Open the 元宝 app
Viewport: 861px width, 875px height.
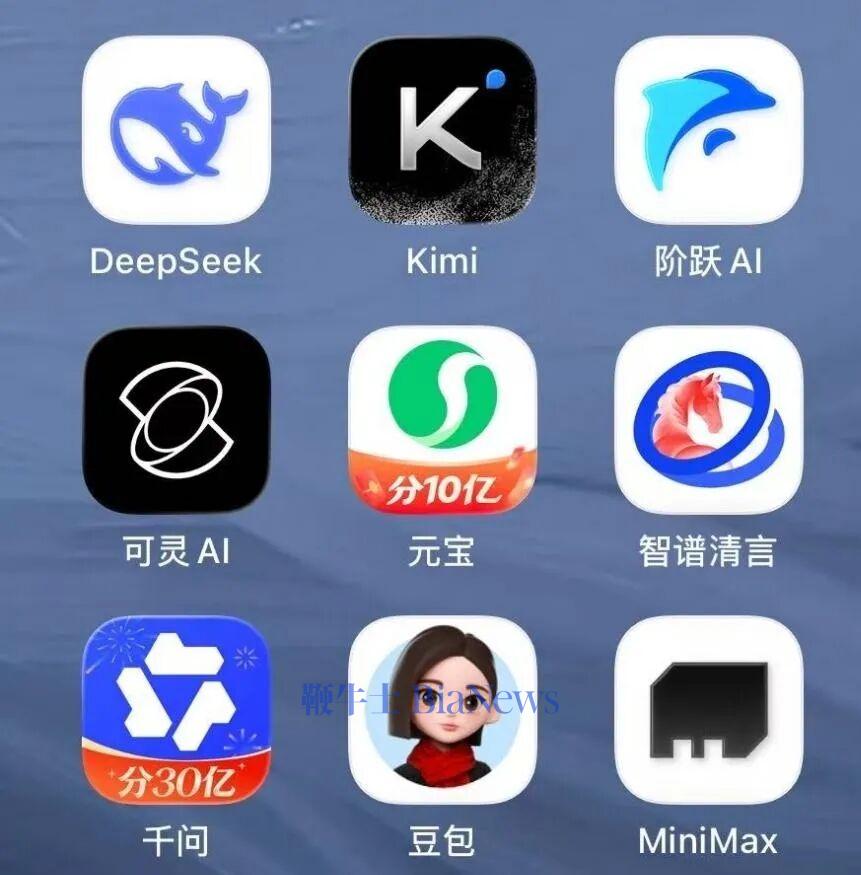[x=442, y=420]
